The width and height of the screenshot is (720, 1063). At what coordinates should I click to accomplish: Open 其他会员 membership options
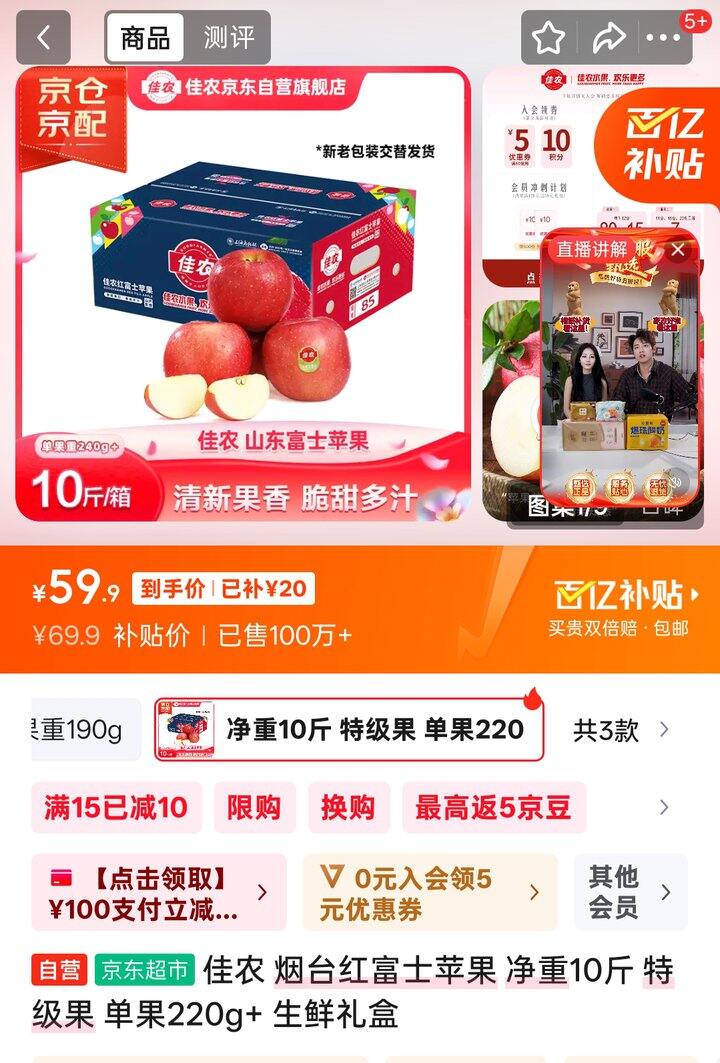[630, 893]
